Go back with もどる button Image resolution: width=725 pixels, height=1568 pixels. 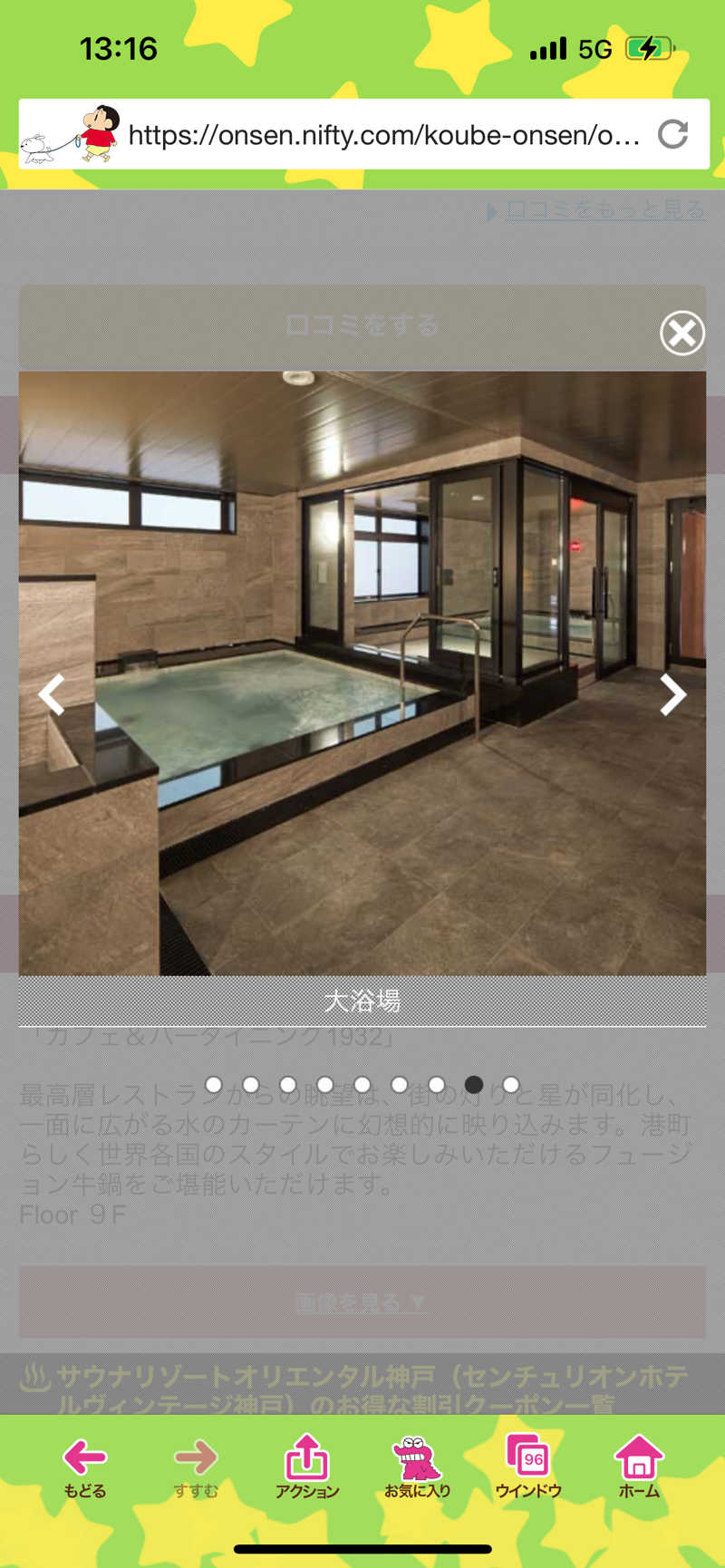coord(85,1468)
